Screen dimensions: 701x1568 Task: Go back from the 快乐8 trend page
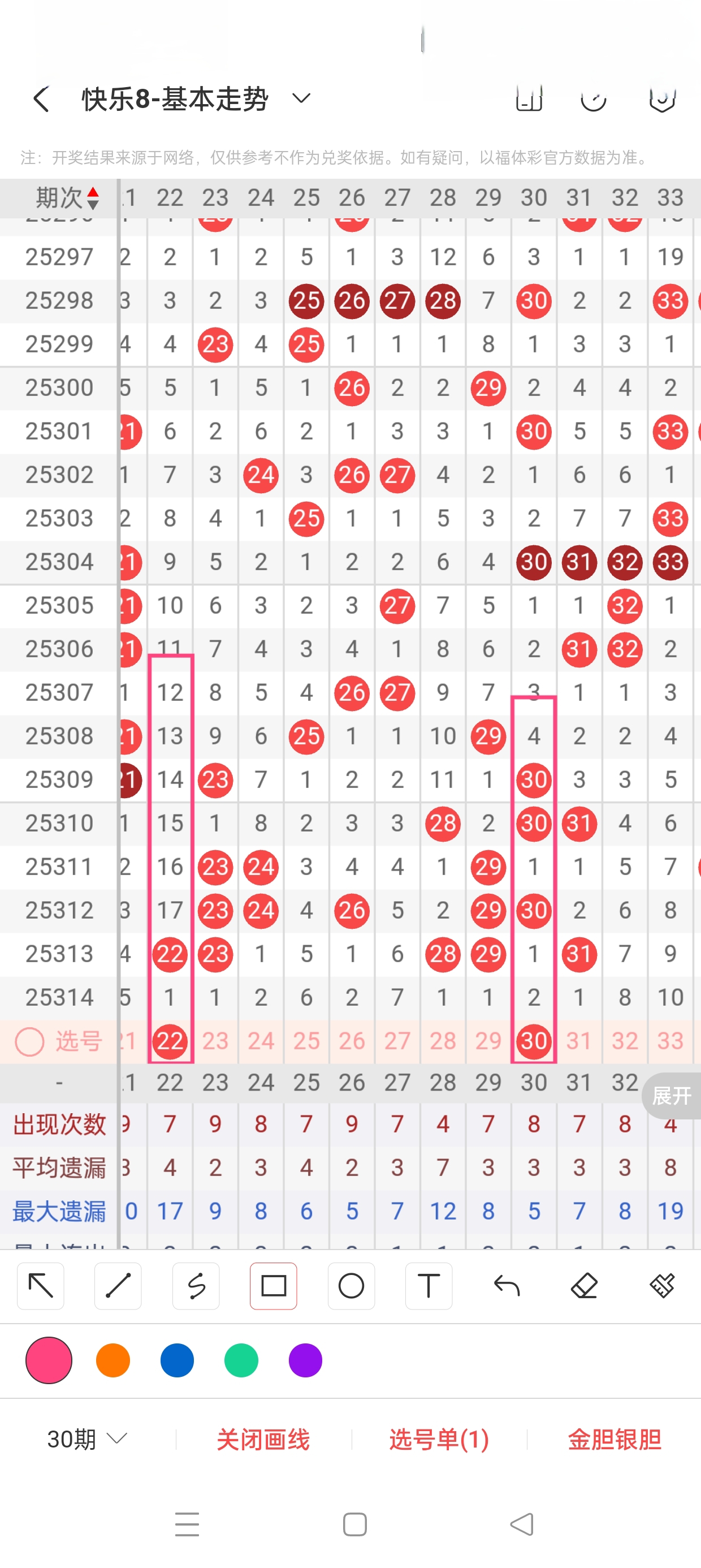[x=41, y=99]
